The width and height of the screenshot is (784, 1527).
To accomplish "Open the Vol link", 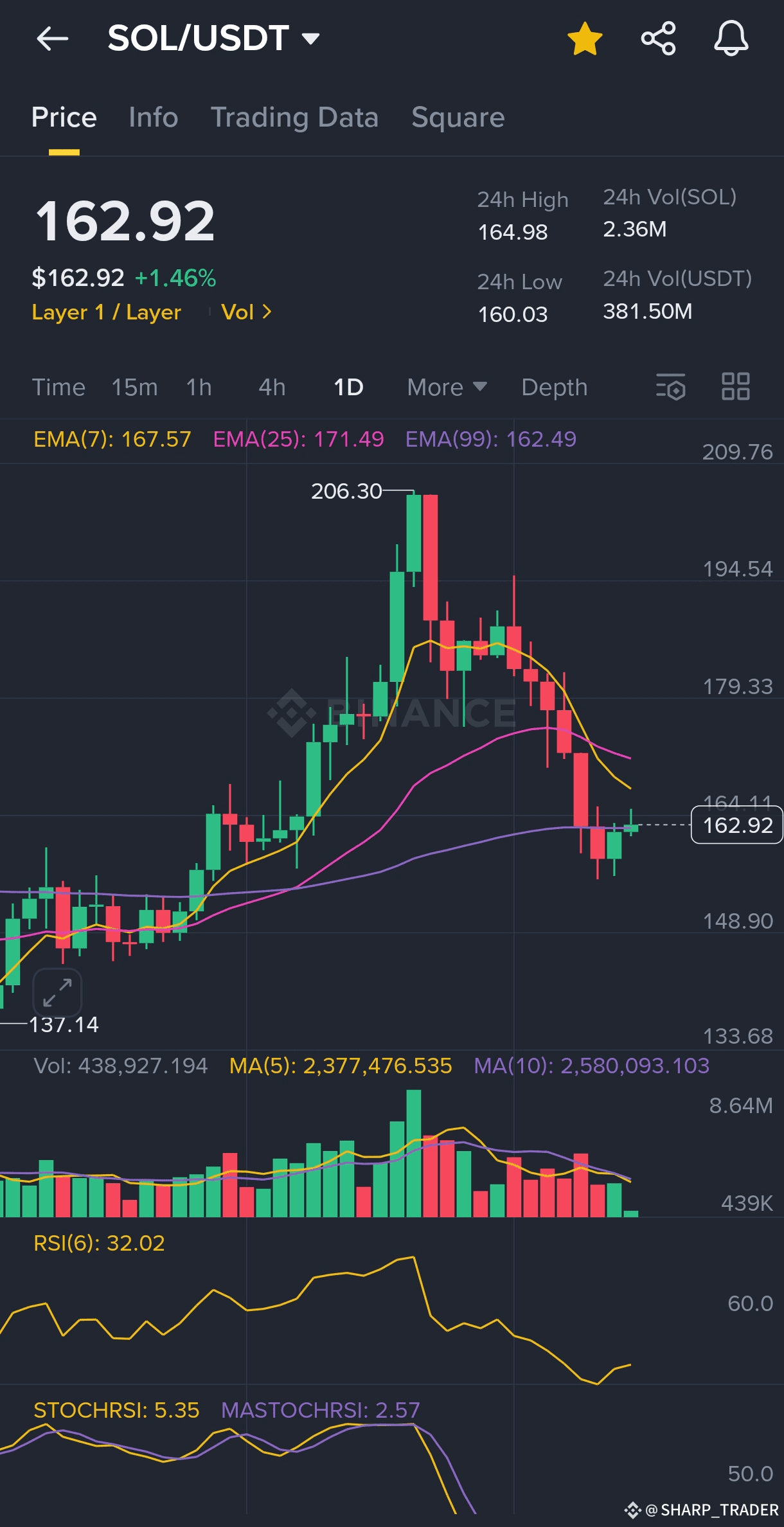I will click(x=246, y=312).
